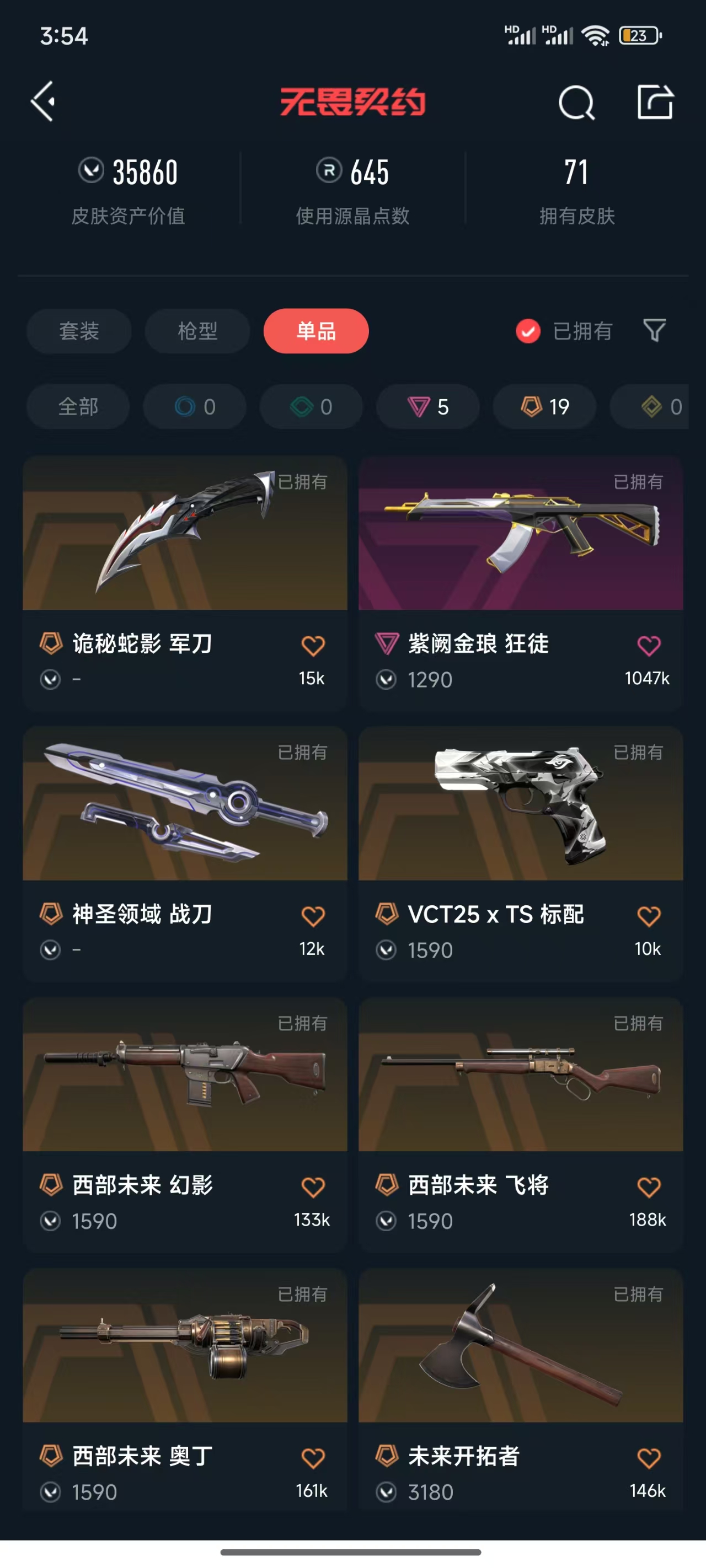The width and height of the screenshot is (706, 1568).
Task: Switch to the 套装 tab
Action: tap(78, 331)
